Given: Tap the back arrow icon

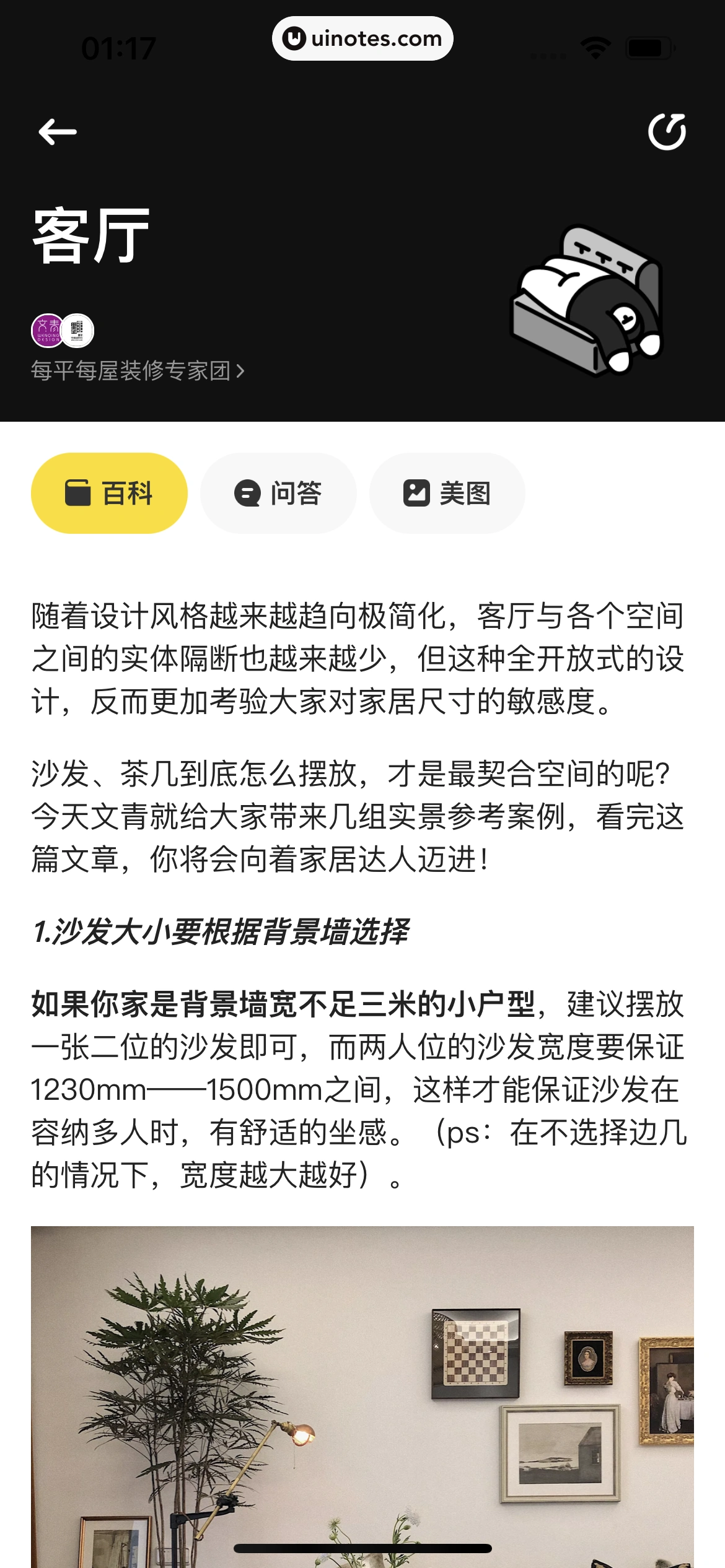Looking at the screenshot, I should pyautogui.click(x=58, y=131).
